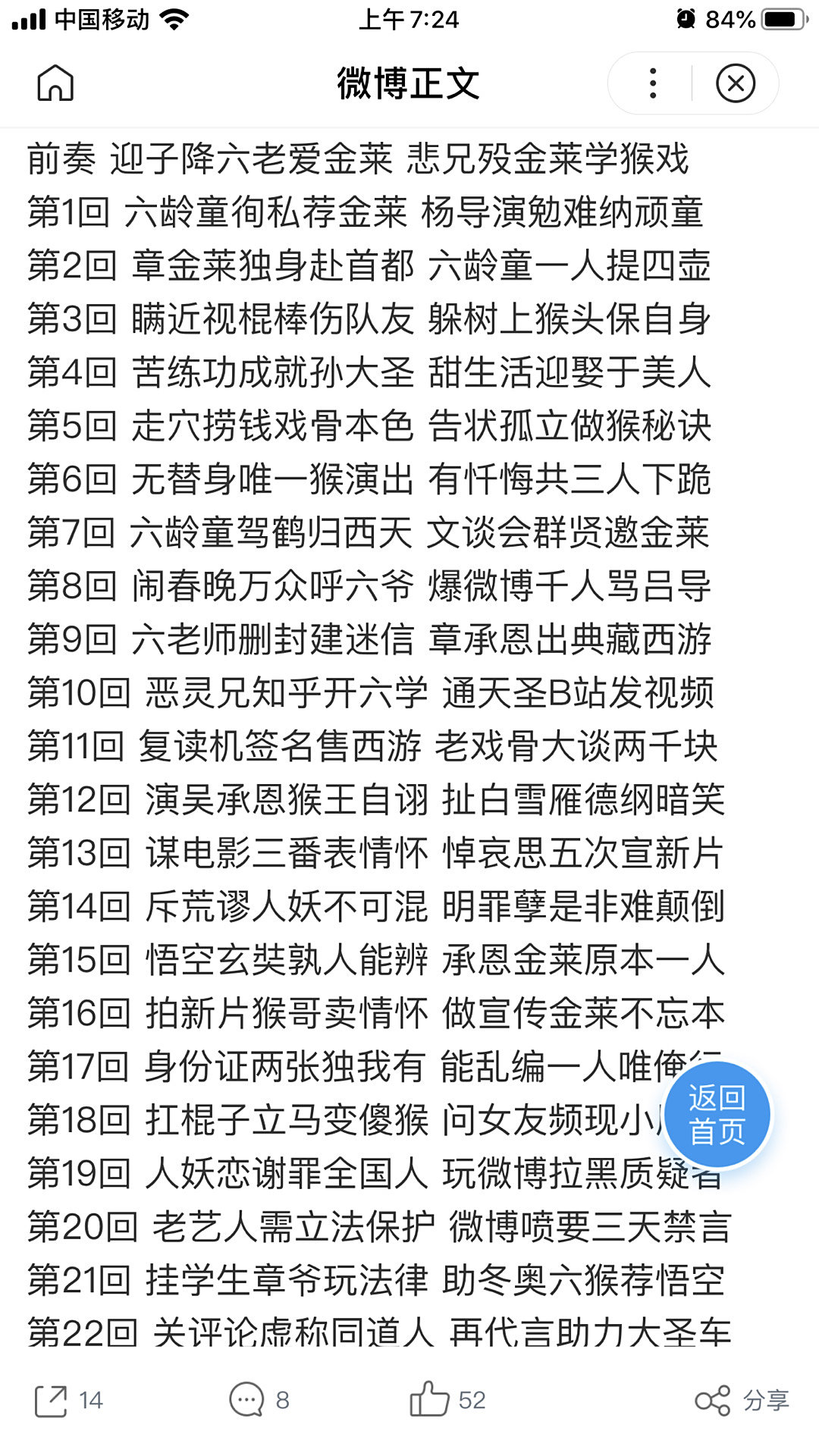Like this Weibo post
This screenshot has height=1456, width=819.
447,1400
